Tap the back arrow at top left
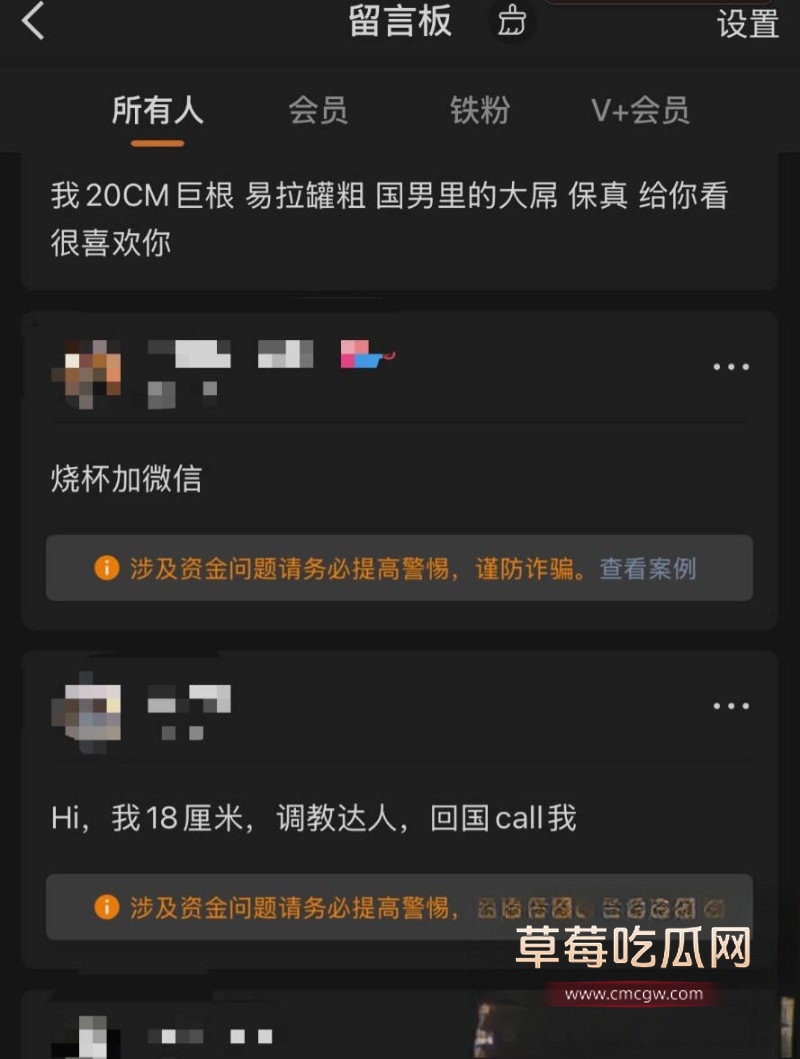 (x=30, y=20)
